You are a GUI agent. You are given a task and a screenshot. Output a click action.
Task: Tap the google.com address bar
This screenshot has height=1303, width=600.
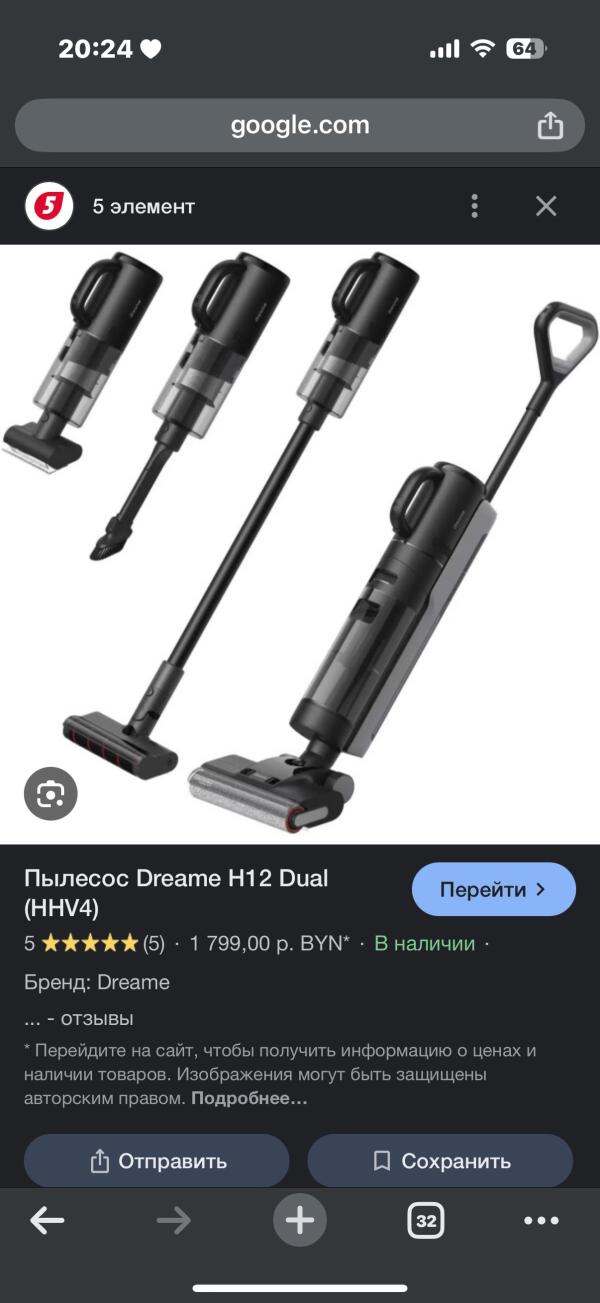(299, 125)
